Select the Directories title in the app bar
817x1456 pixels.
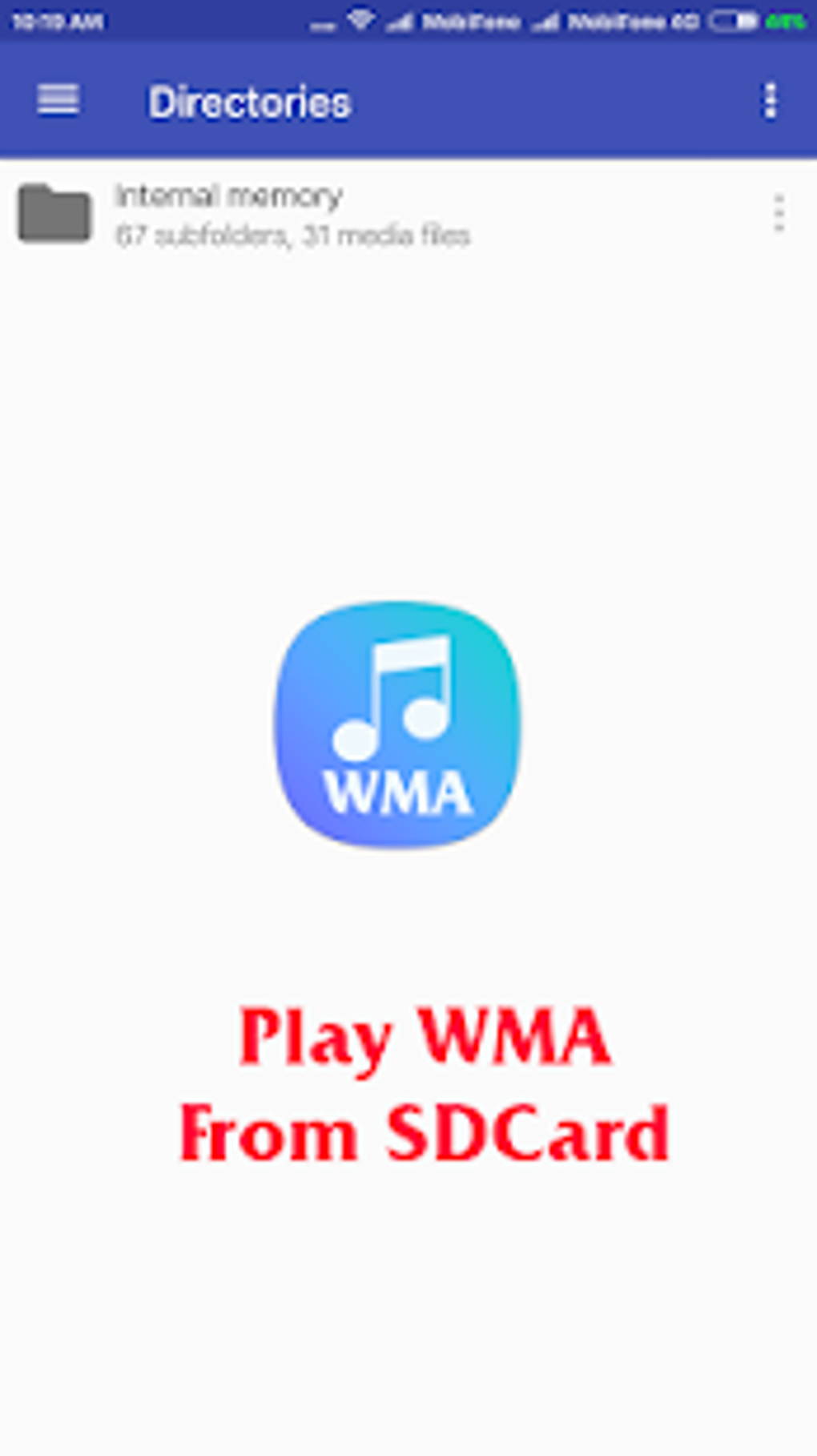point(252,100)
